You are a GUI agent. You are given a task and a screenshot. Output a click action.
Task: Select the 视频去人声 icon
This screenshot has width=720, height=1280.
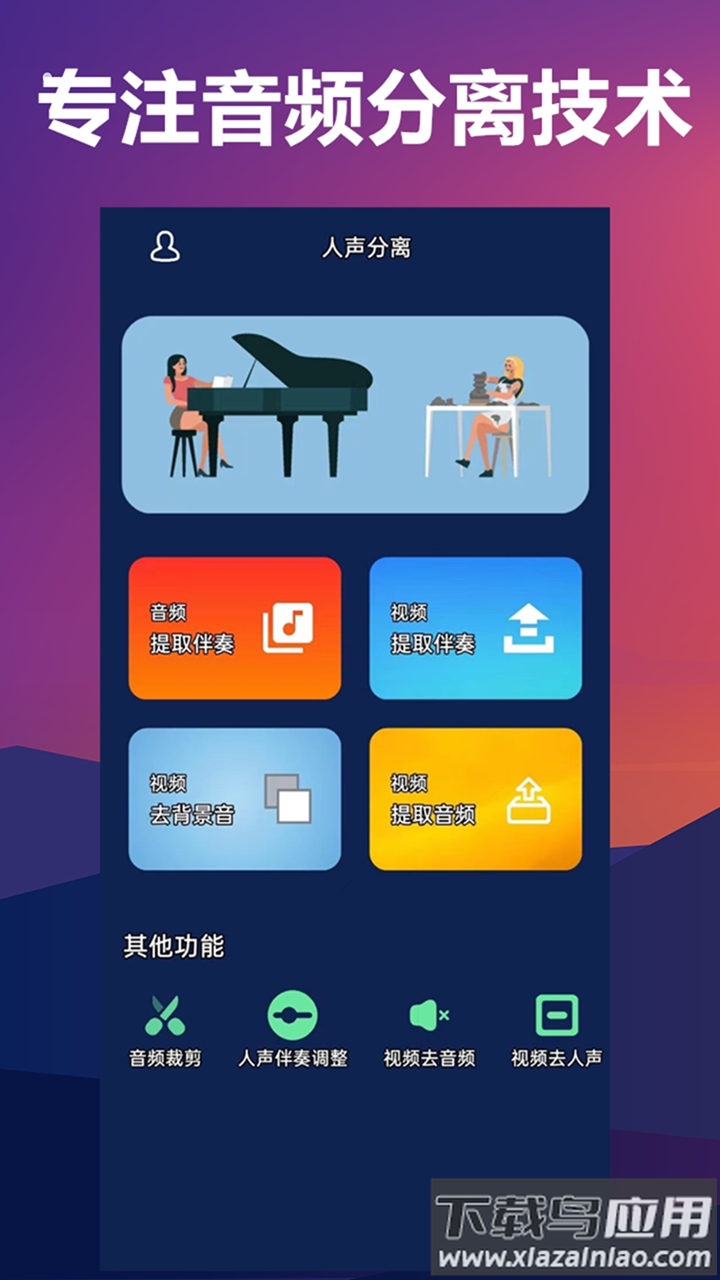[x=553, y=1014]
